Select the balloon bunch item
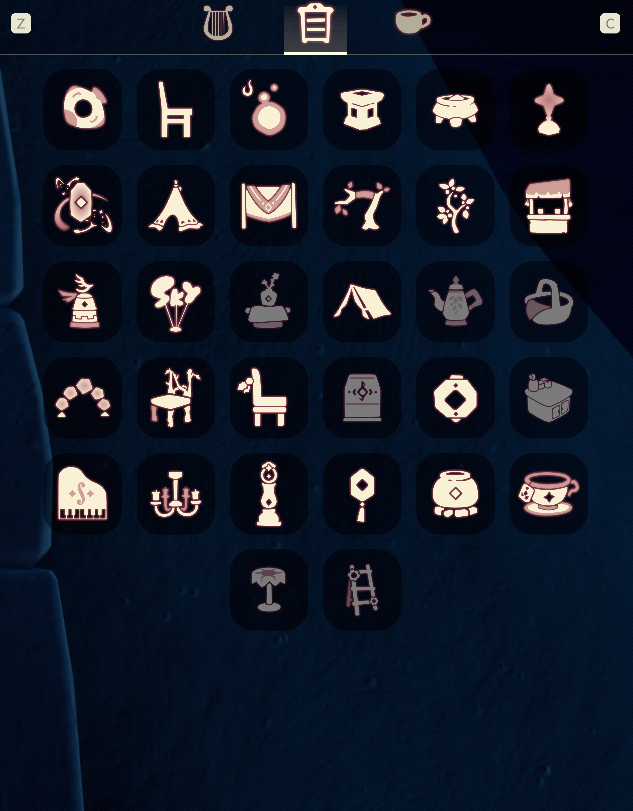The width and height of the screenshot is (633, 811). (176, 301)
